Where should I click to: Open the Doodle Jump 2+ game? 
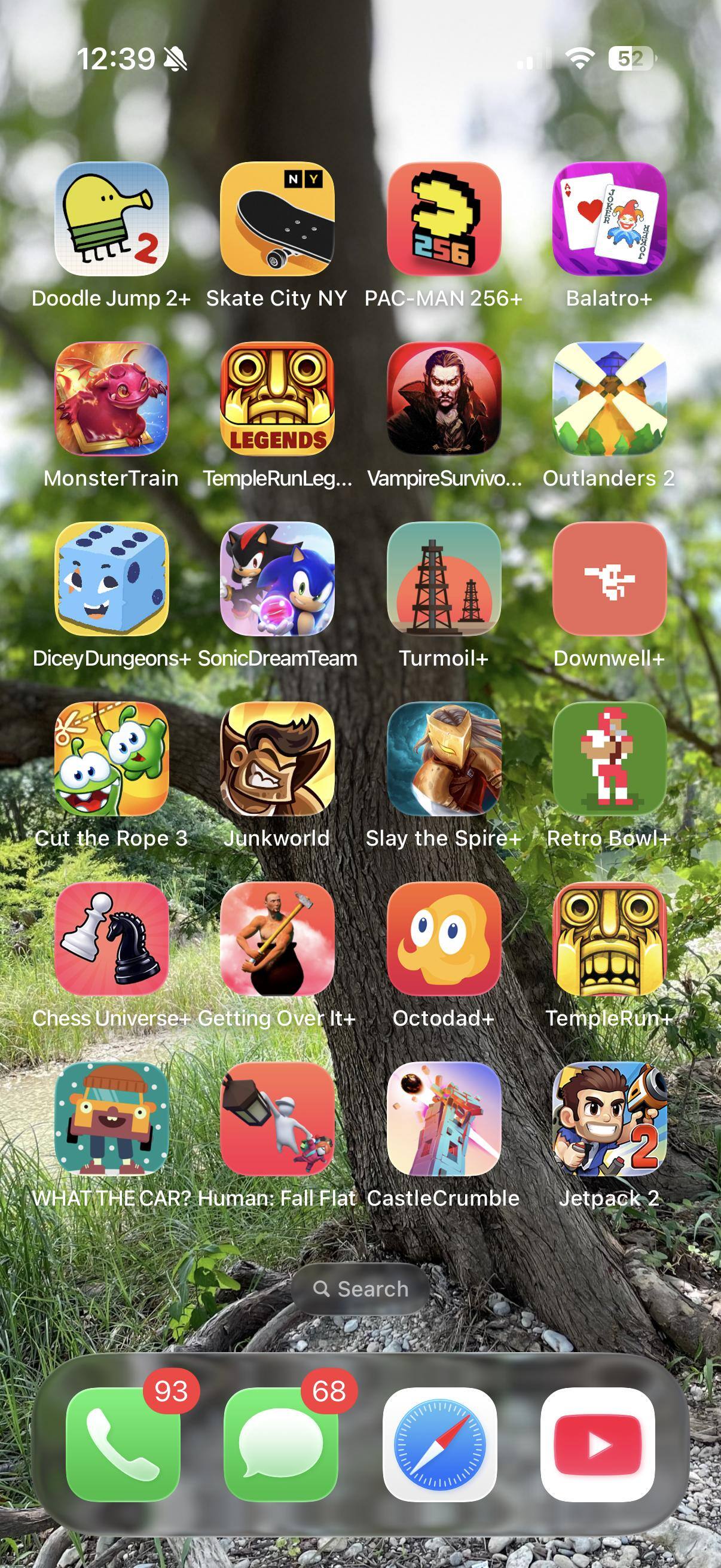click(x=111, y=218)
